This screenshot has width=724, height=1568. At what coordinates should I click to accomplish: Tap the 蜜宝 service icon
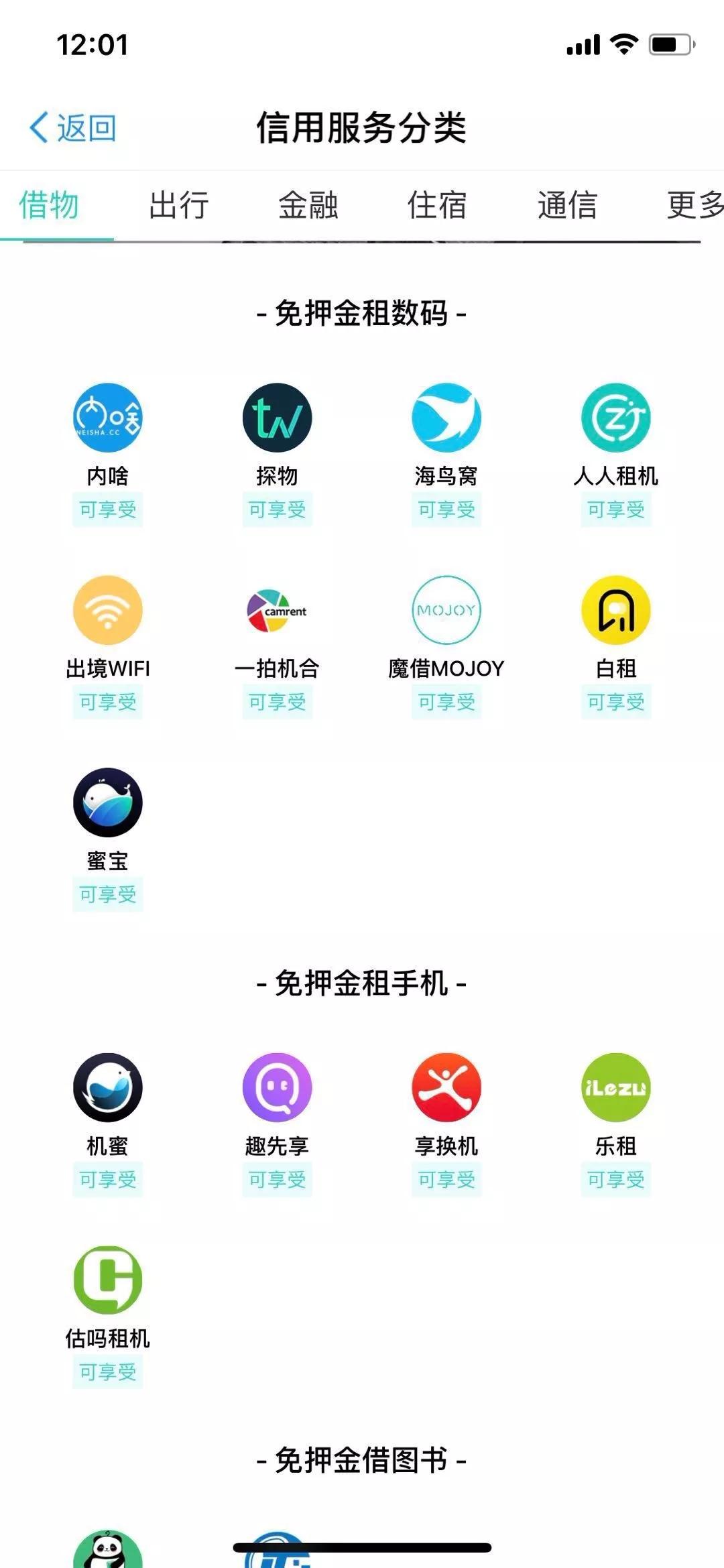pyautogui.click(x=107, y=802)
